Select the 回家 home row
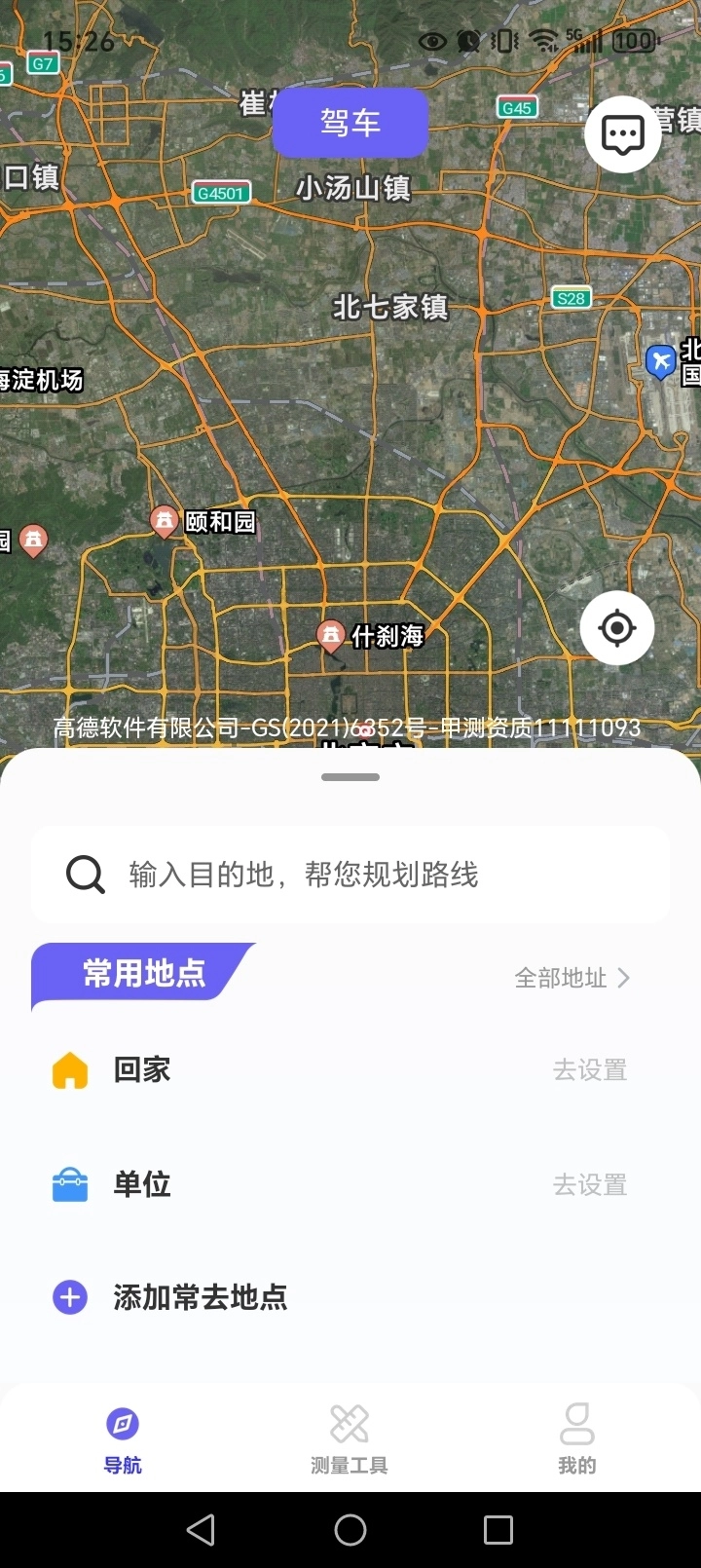This screenshot has height=1568, width=701. [142, 1070]
